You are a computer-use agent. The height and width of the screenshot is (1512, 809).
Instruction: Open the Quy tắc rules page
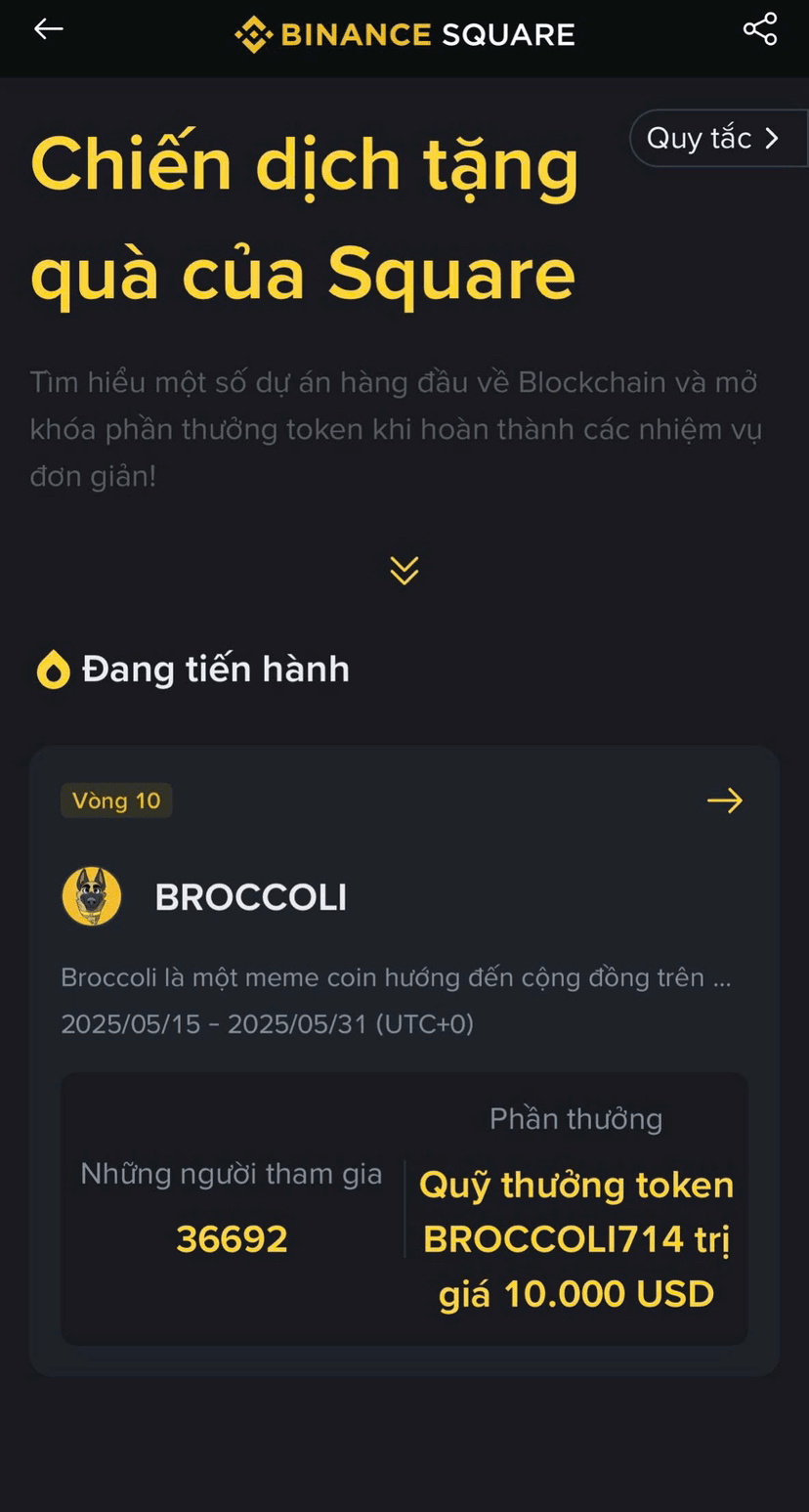point(716,138)
